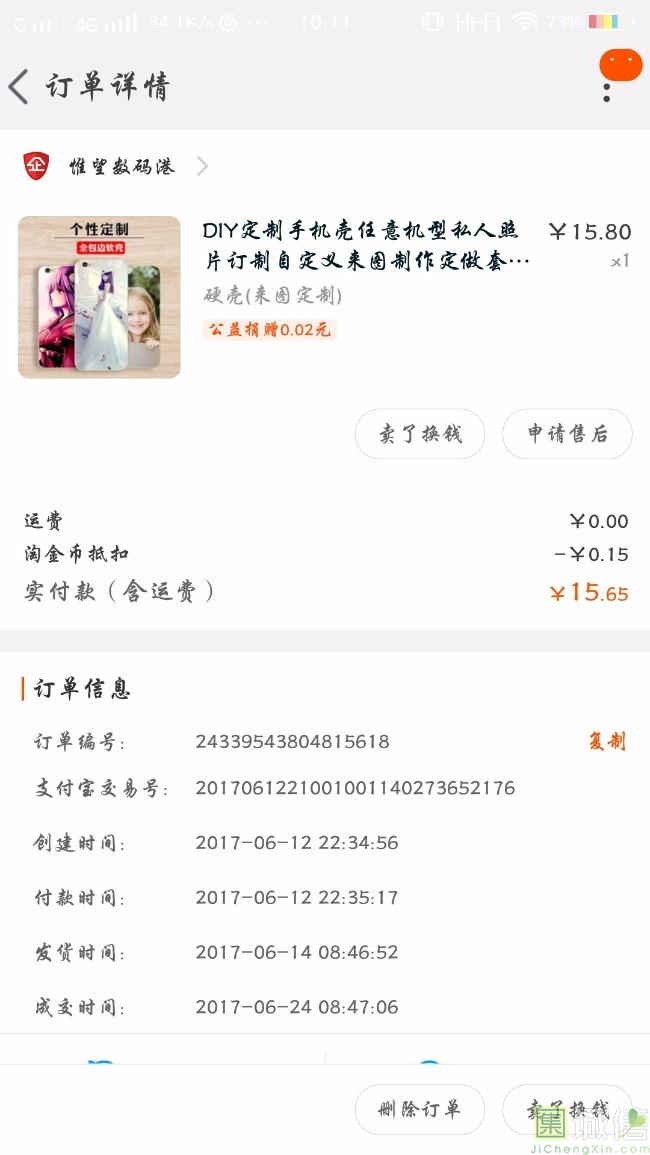Request after-sales service via 申请售后
This screenshot has width=650, height=1155.
[x=567, y=434]
